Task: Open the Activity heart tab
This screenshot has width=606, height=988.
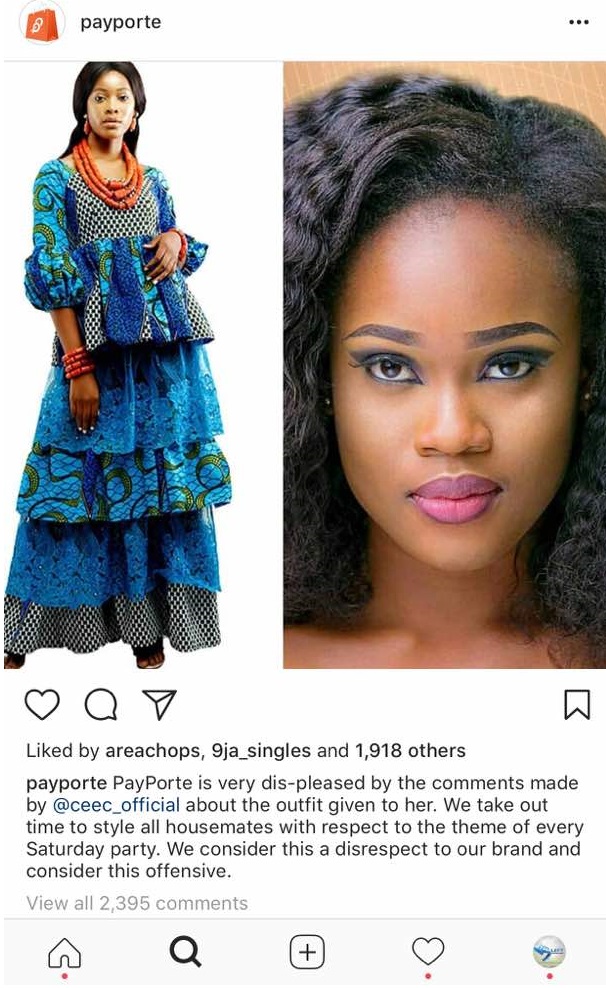Action: coord(428,951)
